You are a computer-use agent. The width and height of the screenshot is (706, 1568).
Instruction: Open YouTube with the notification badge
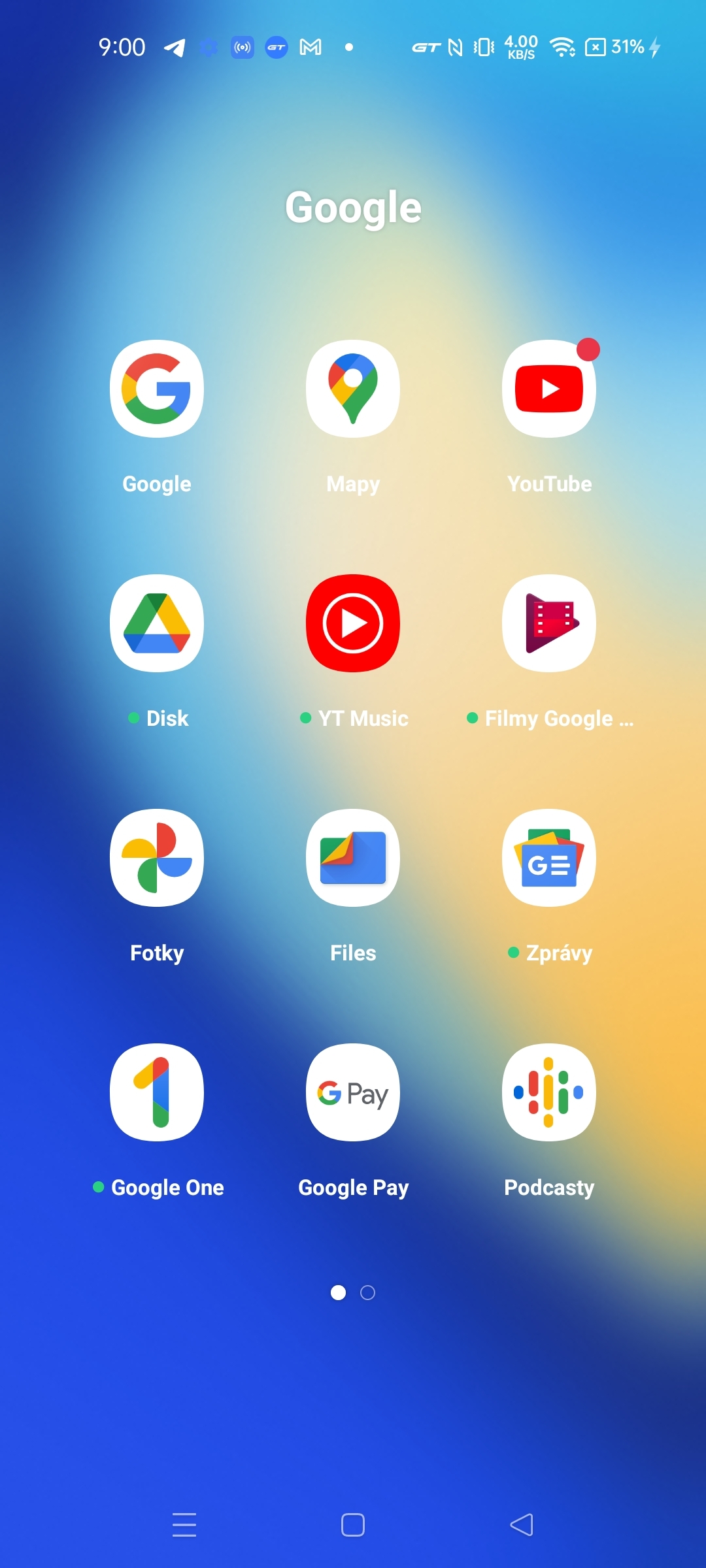pyautogui.click(x=549, y=387)
